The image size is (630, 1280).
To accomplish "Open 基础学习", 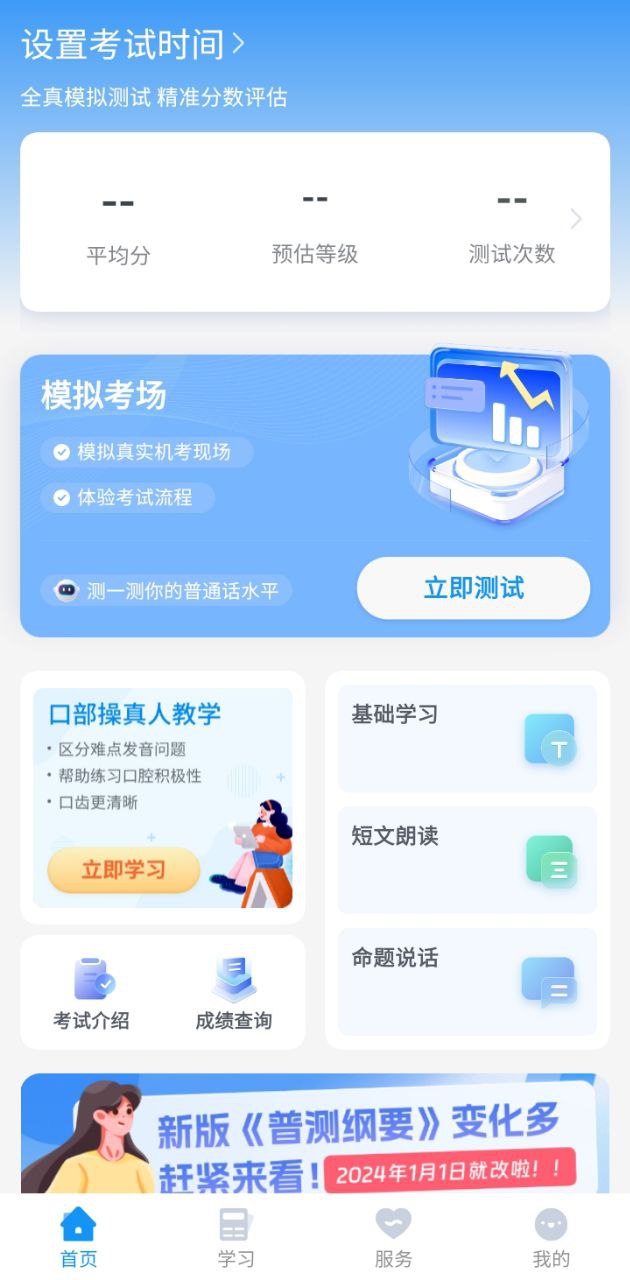I will click(467, 738).
